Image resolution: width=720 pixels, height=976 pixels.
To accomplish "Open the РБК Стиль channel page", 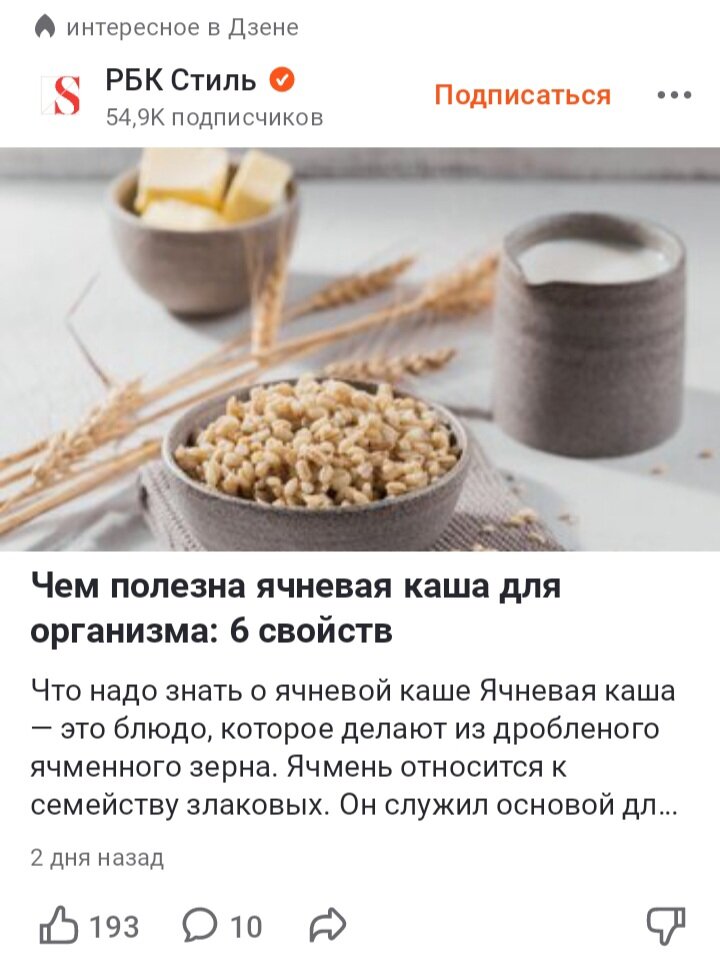I will 181,80.
